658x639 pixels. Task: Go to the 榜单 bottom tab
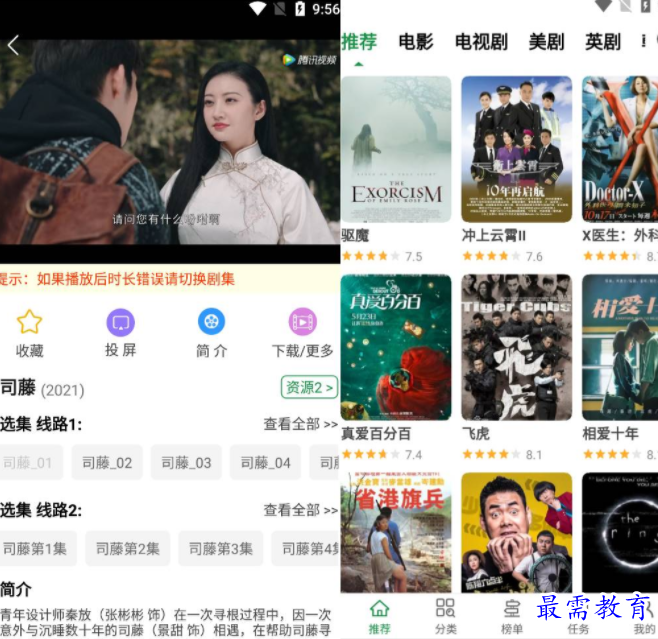tap(512, 615)
